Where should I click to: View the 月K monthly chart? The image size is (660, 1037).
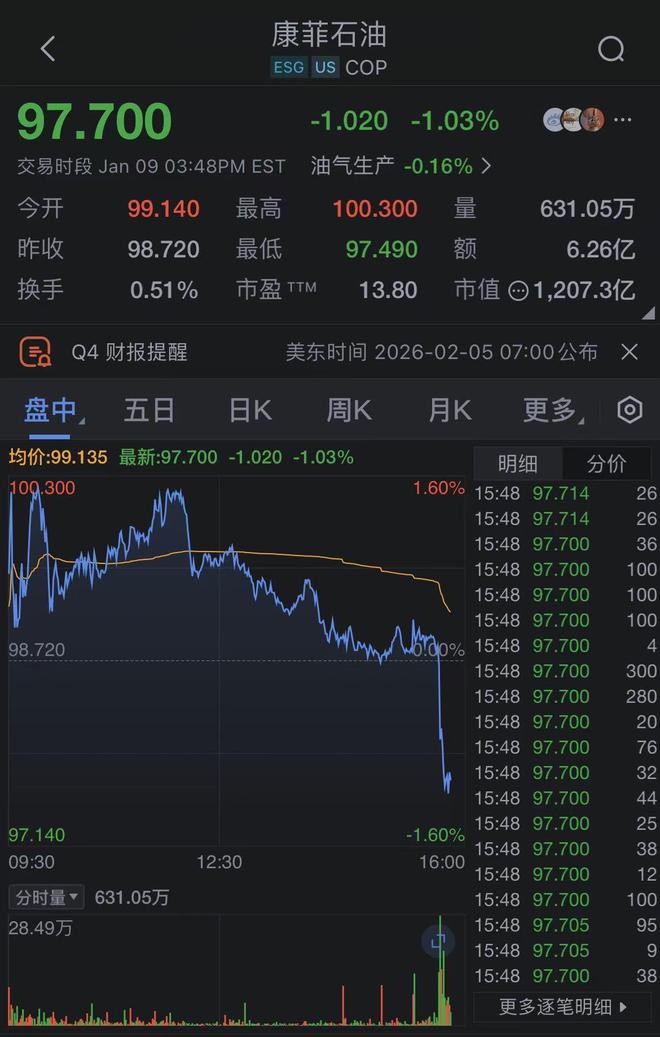pyautogui.click(x=449, y=410)
